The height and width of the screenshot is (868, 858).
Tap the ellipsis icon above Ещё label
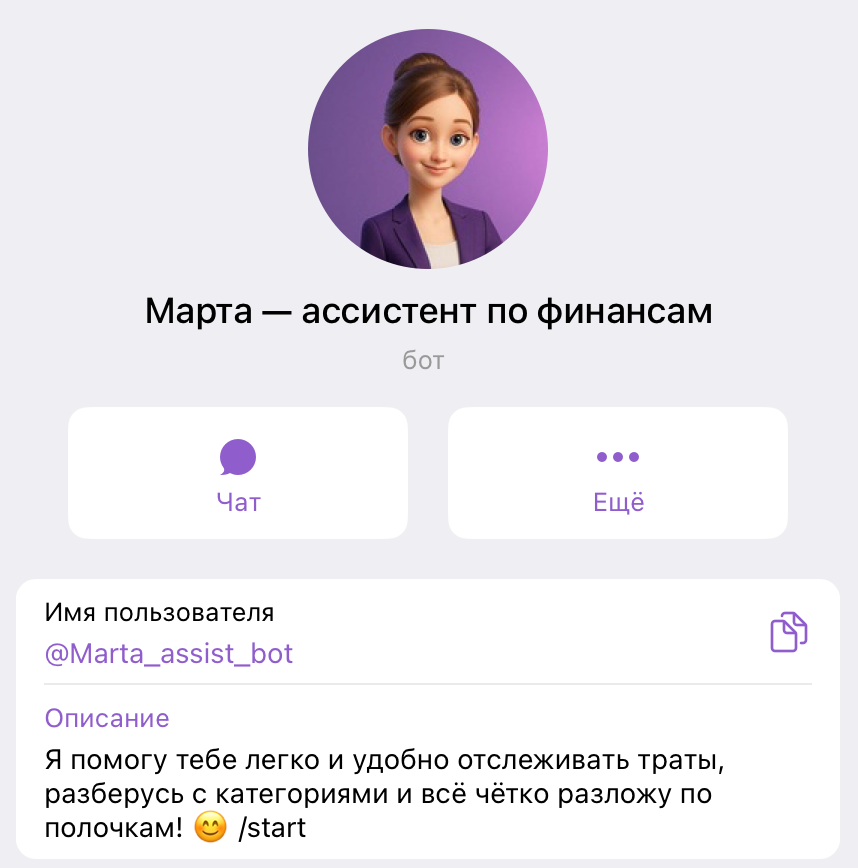[617, 458]
